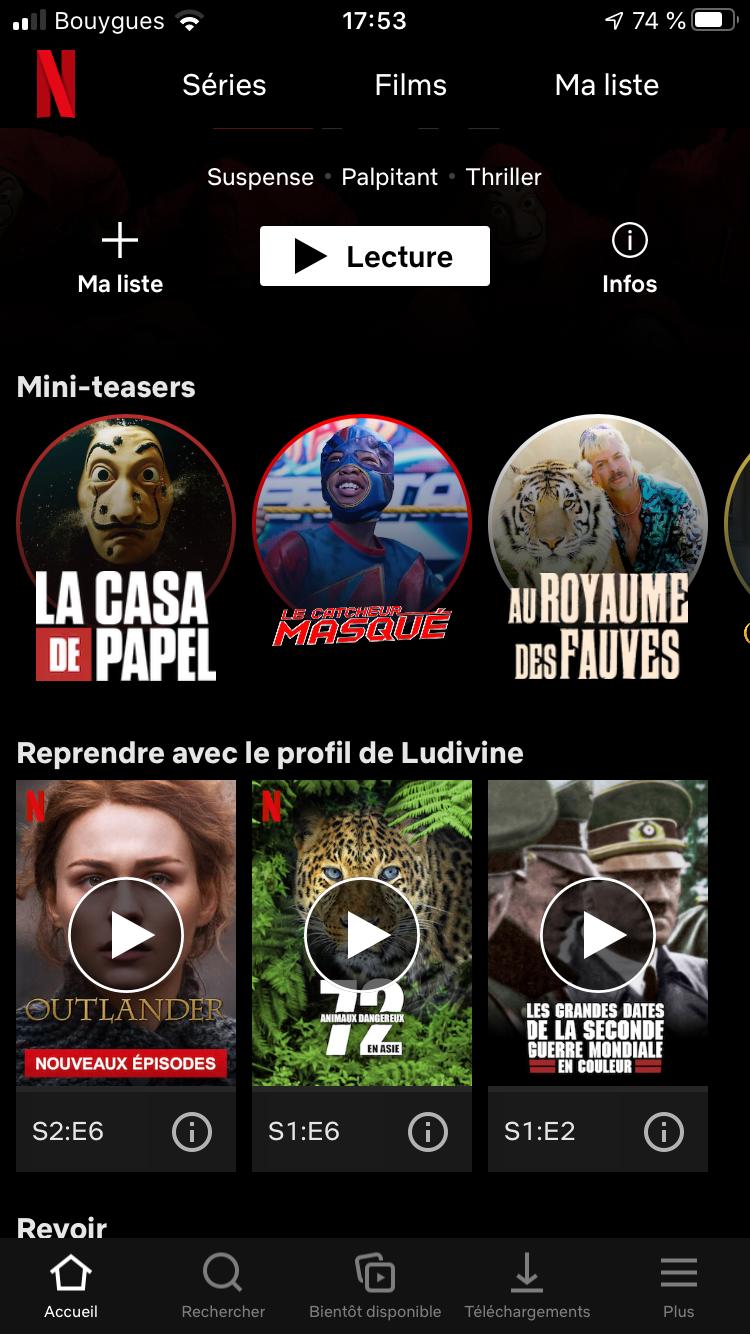Resume Outlander at S2:E6
Screen dimensions: 750x1334
click(126, 935)
